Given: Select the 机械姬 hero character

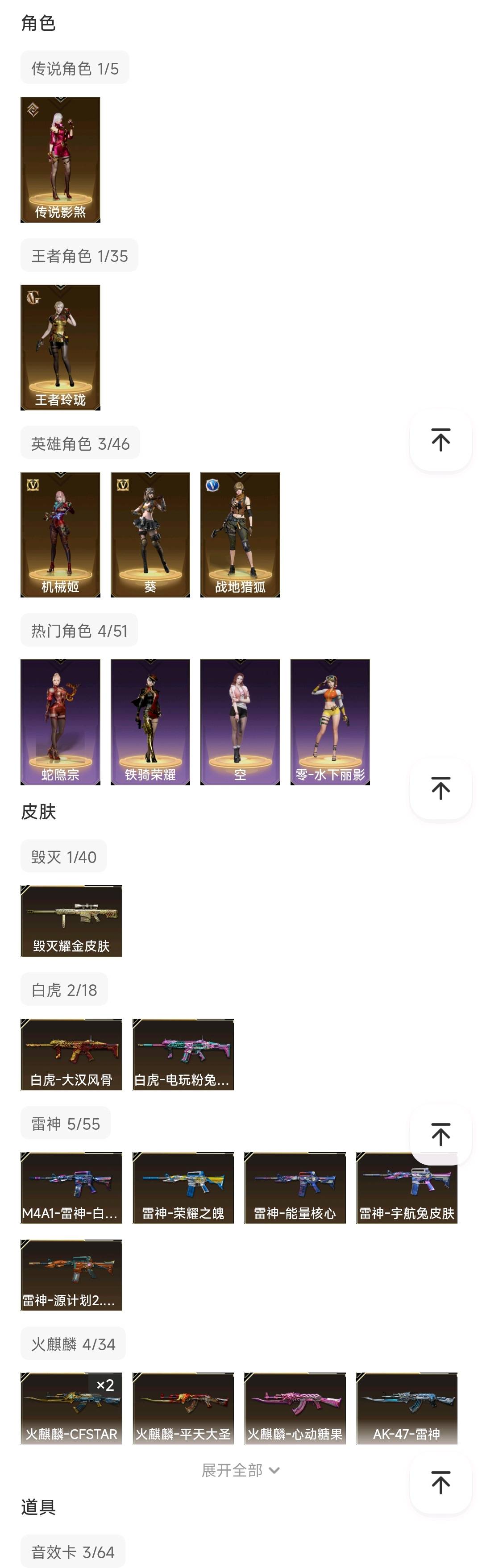Looking at the screenshot, I should (60, 535).
